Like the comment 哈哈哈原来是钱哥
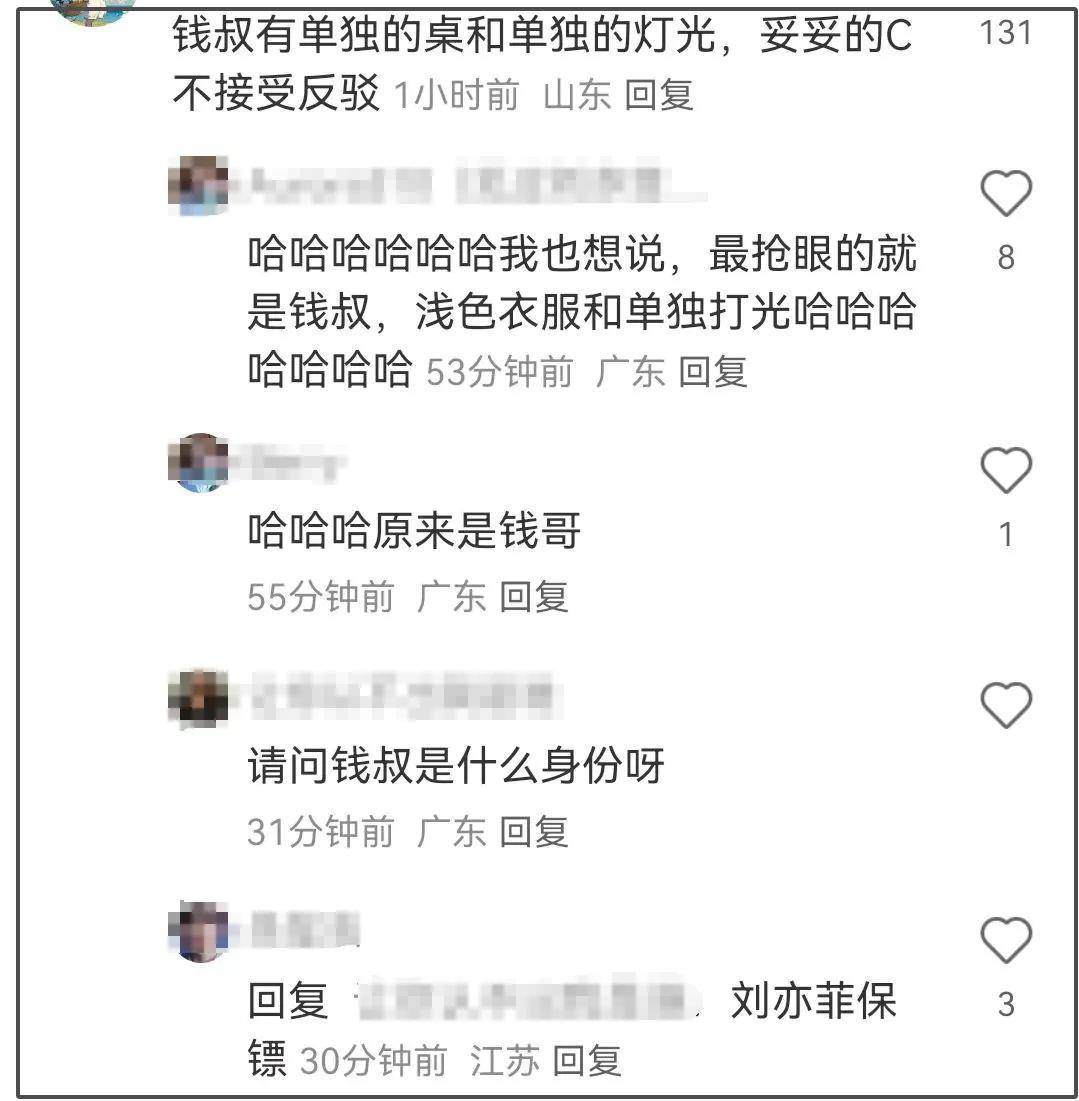The height and width of the screenshot is (1101, 1079). click(x=1005, y=470)
